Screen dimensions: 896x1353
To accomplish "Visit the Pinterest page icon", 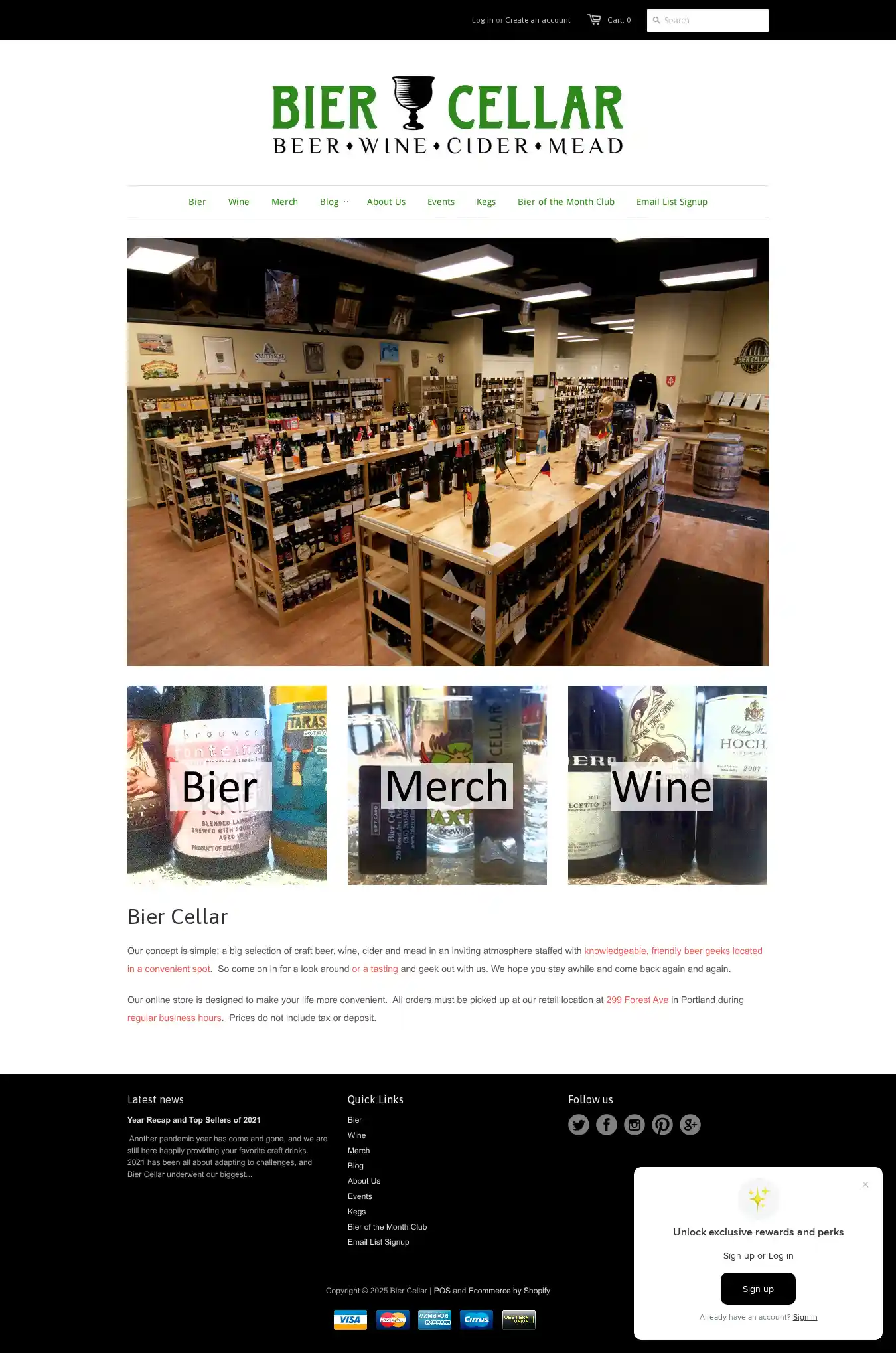I will point(662,1125).
